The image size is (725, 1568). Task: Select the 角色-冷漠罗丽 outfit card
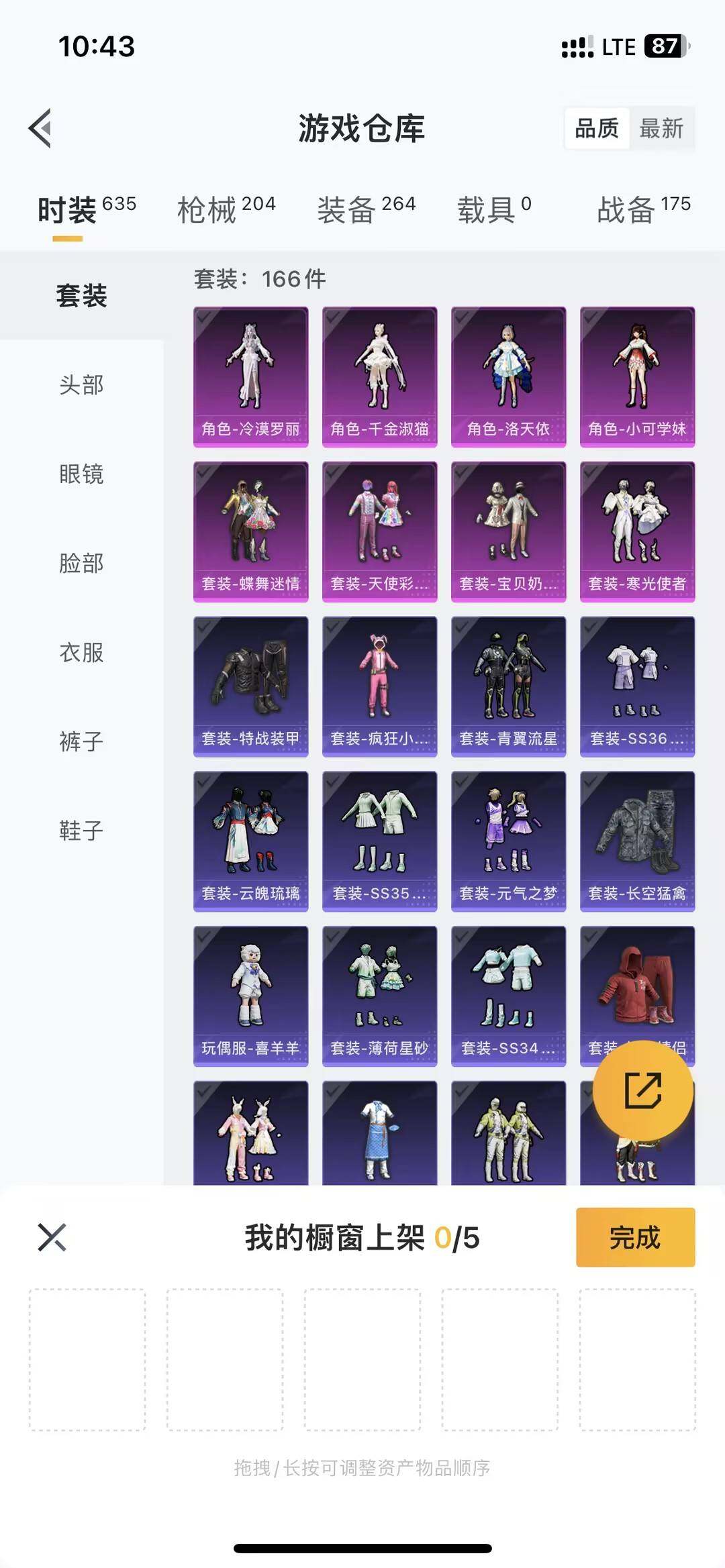(250, 376)
